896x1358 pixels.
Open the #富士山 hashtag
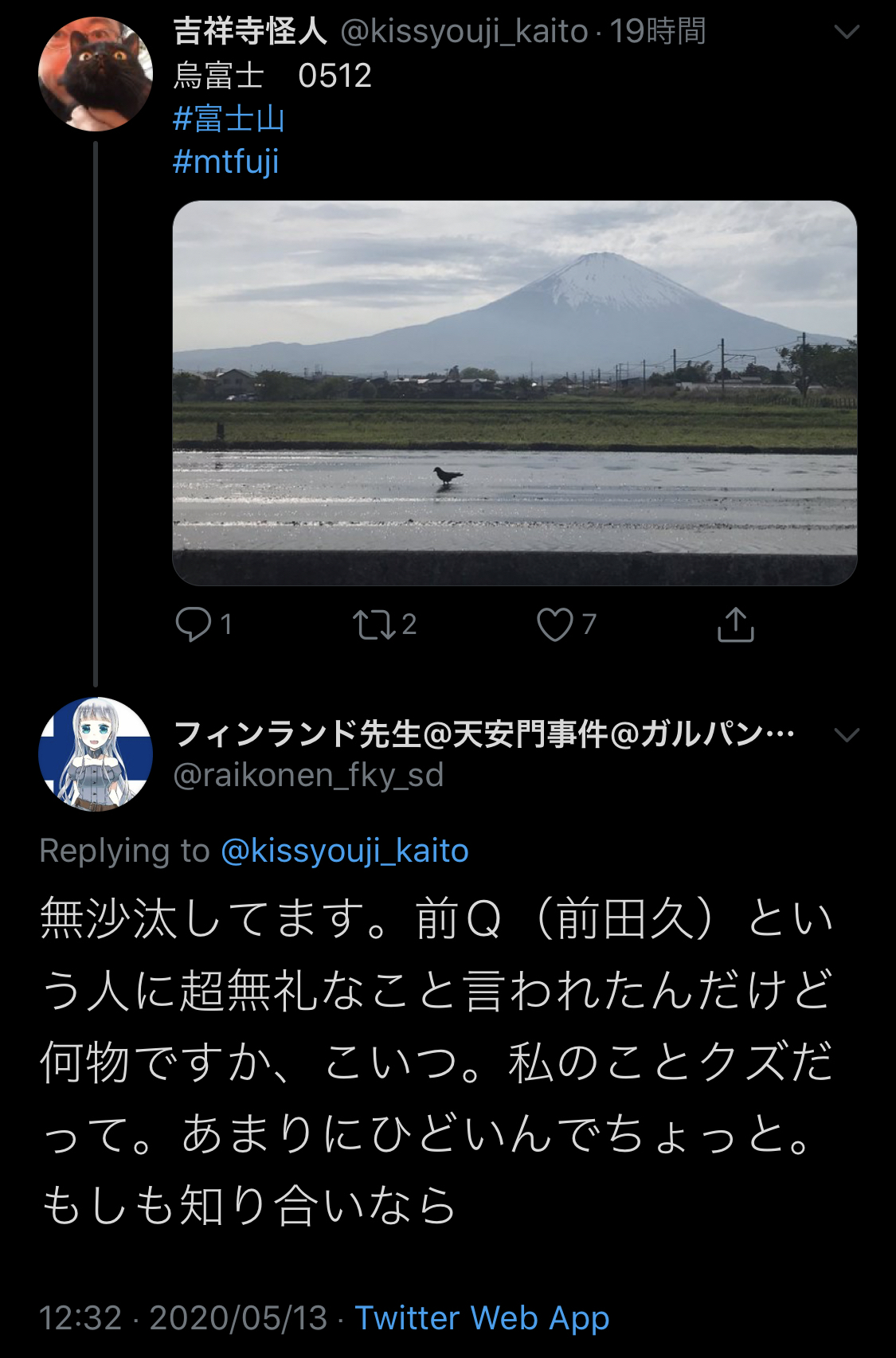229,119
